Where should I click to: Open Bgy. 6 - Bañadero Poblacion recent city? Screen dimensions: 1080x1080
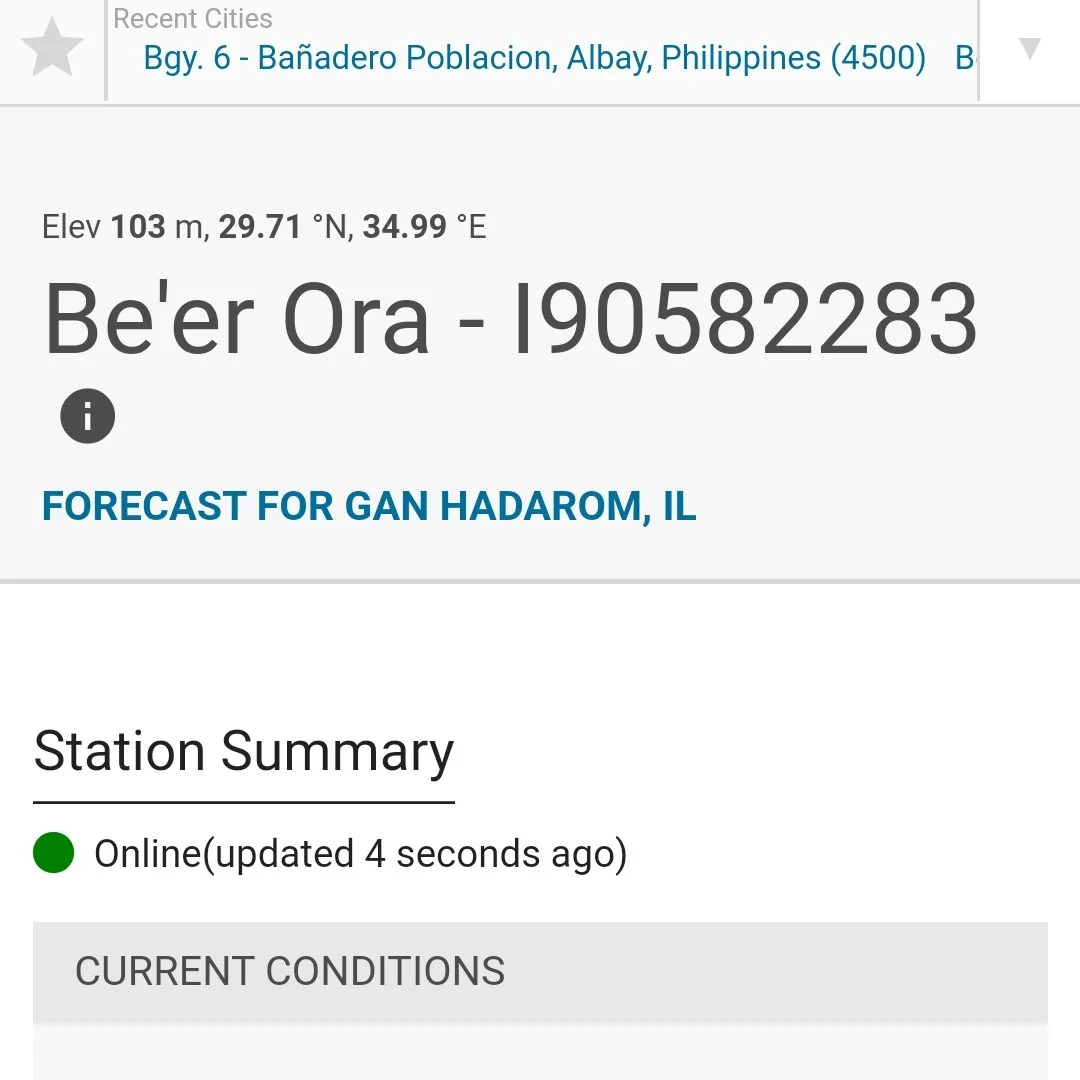[534, 58]
